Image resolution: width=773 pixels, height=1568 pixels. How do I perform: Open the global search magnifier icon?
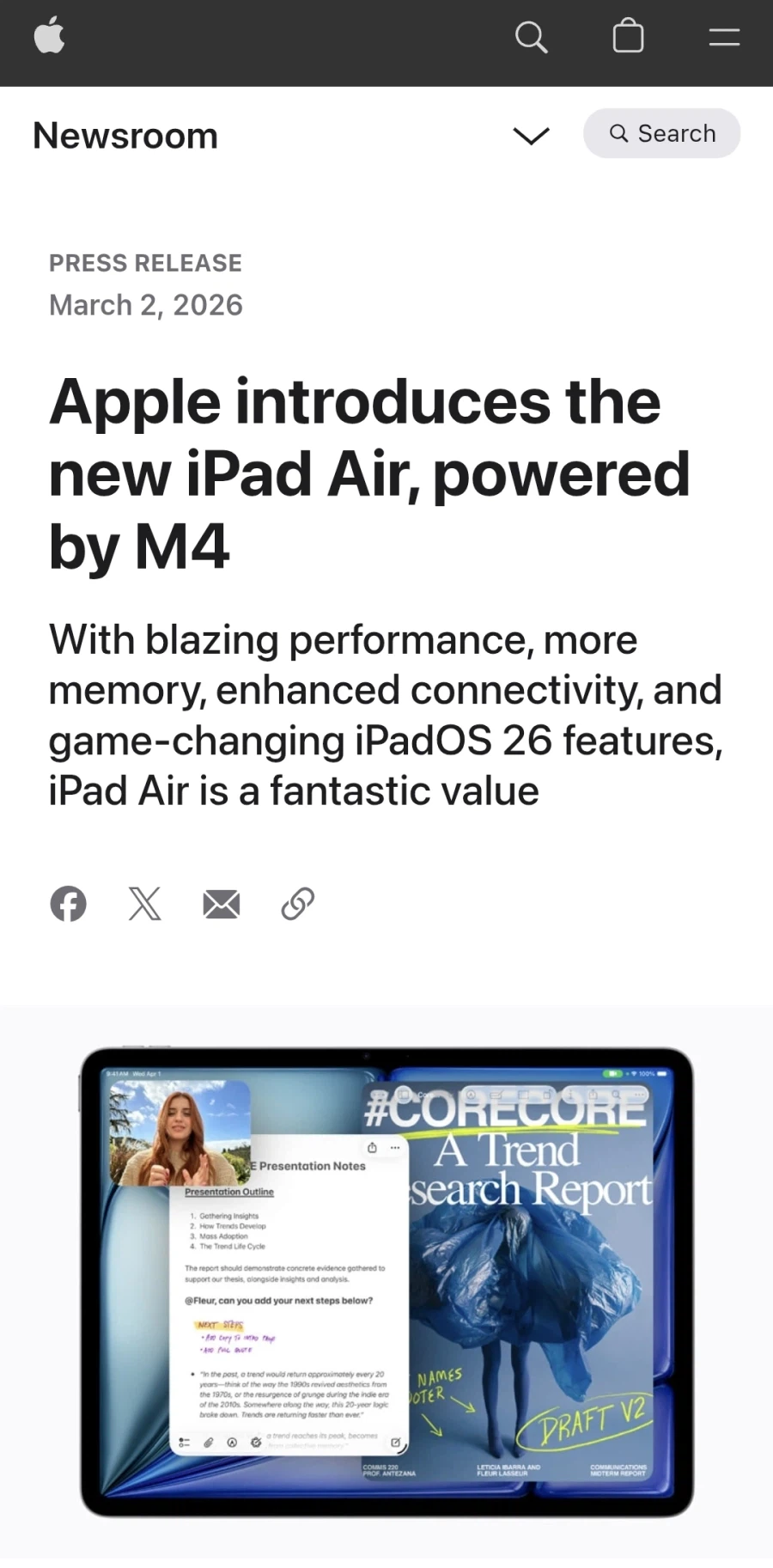(531, 38)
